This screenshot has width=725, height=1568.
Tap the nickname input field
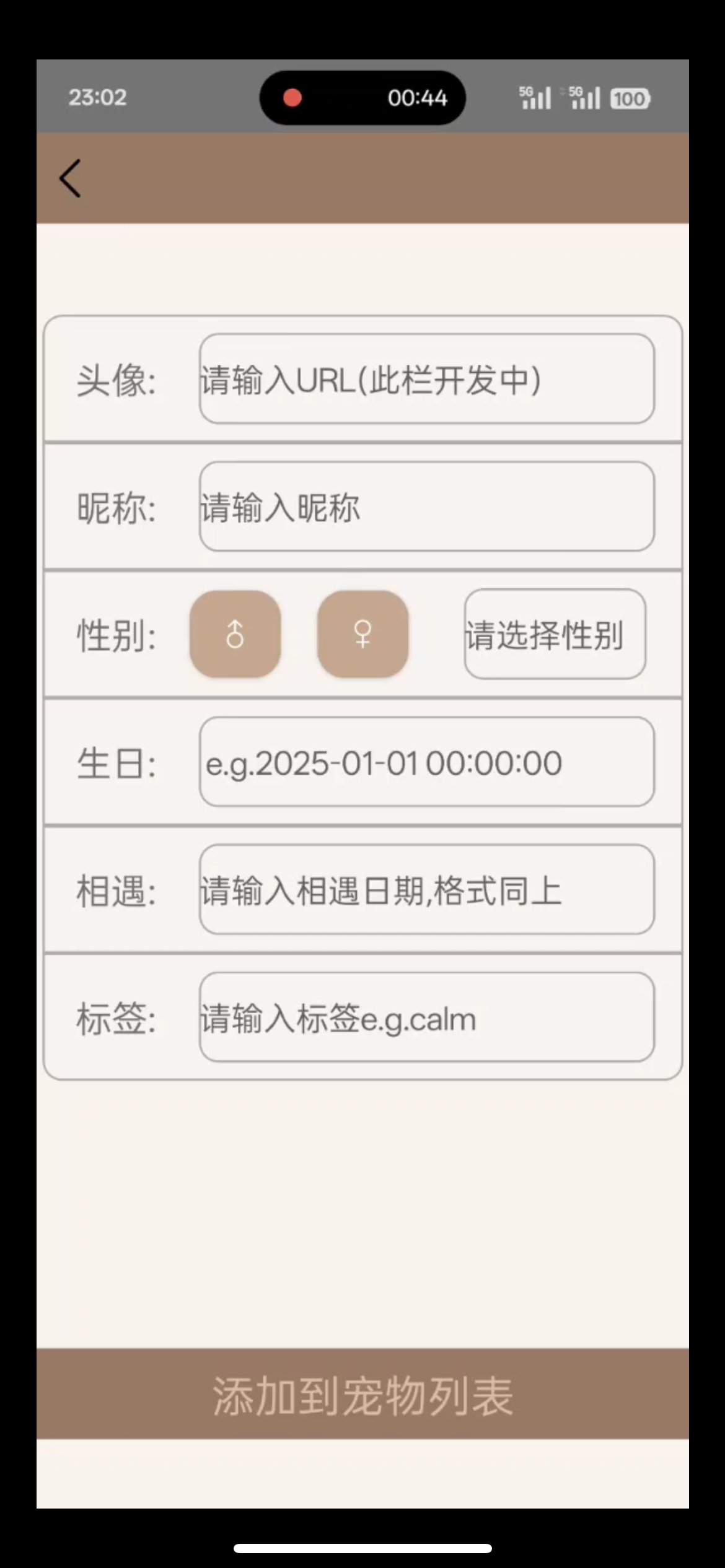[x=426, y=507]
